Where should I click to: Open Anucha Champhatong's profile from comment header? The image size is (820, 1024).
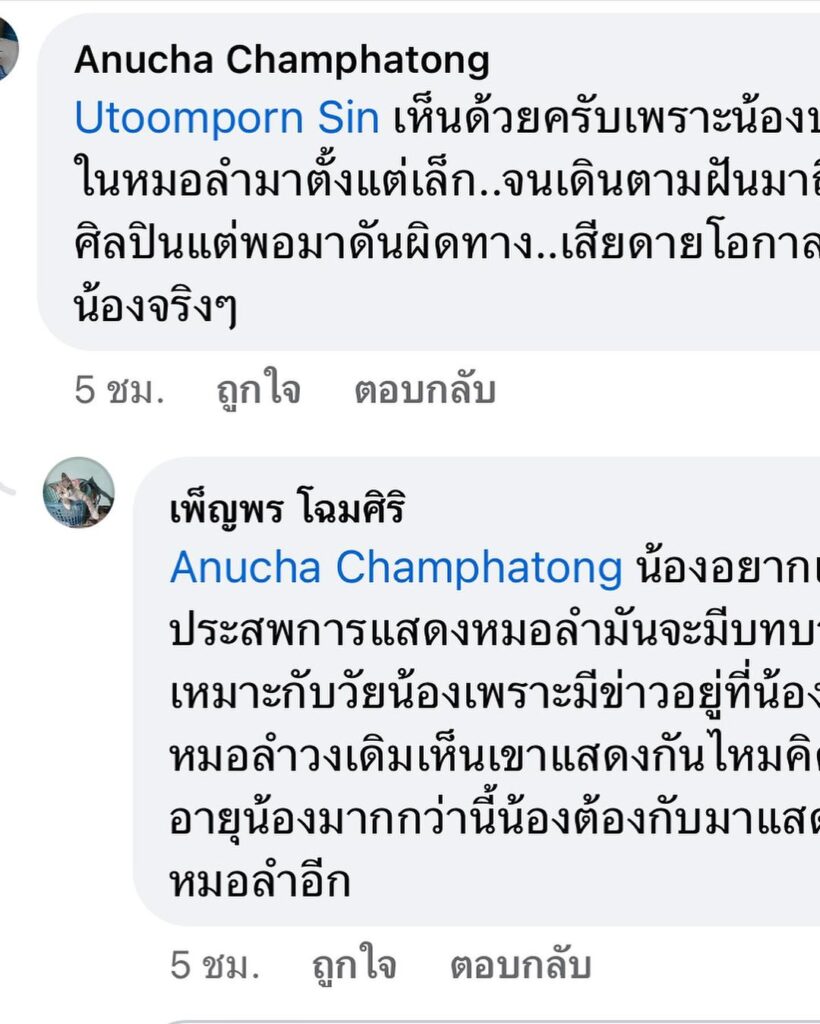point(282,60)
